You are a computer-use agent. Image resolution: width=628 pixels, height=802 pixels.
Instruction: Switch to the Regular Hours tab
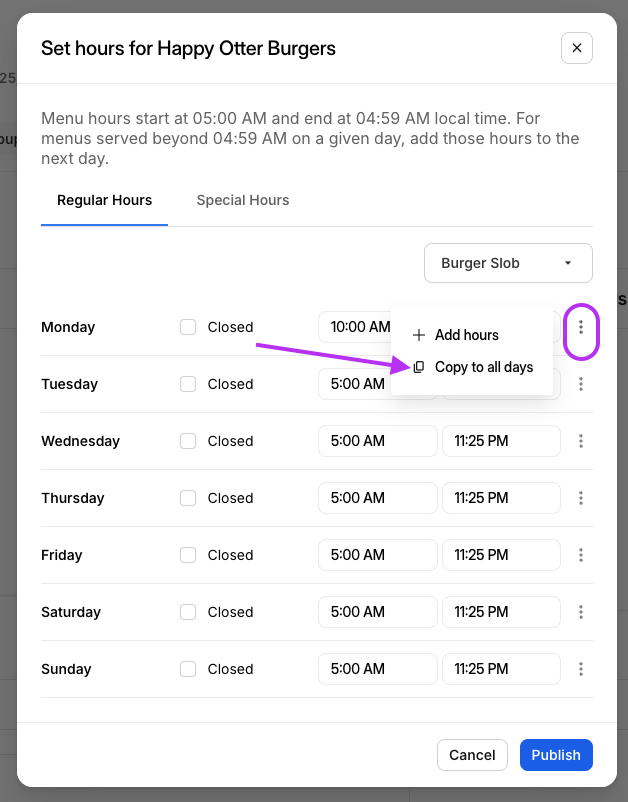pos(104,200)
